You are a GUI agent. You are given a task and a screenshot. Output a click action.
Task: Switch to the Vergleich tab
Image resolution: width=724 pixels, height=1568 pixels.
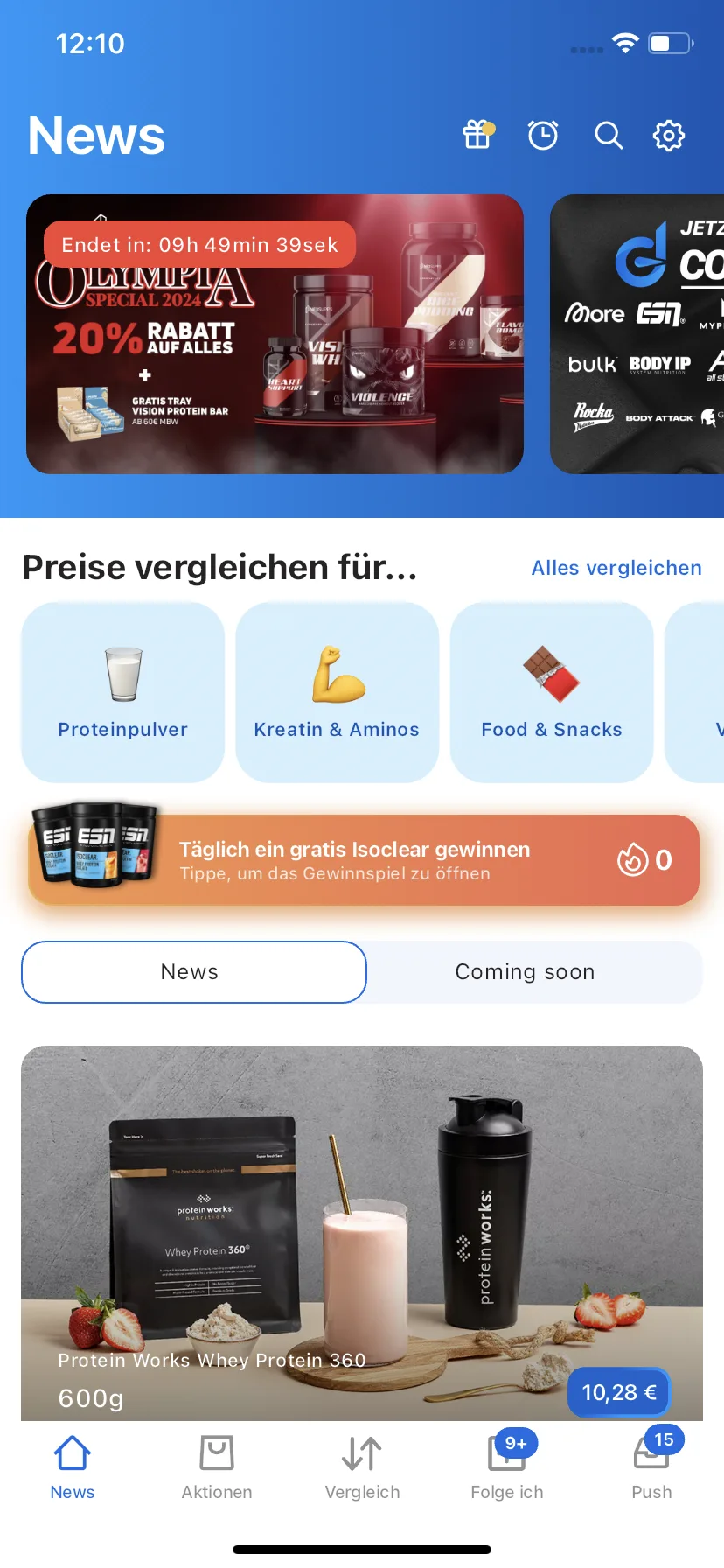(x=362, y=1466)
